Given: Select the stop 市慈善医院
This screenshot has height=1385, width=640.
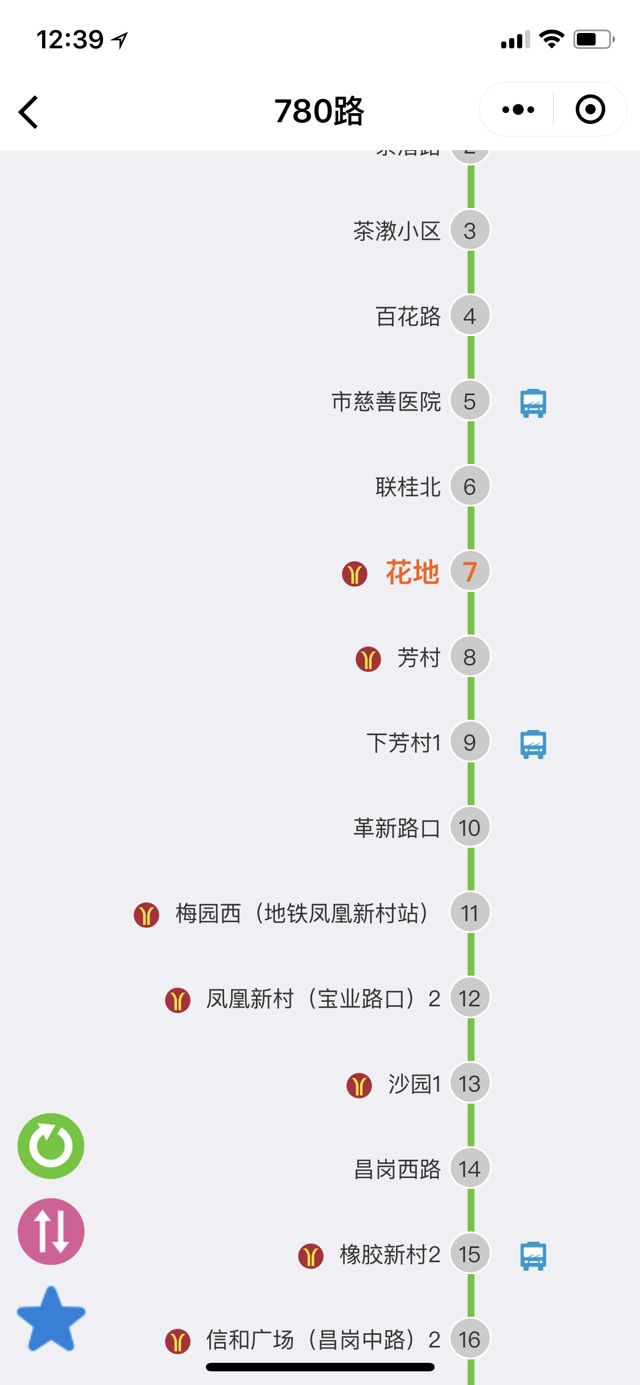Looking at the screenshot, I should 386,402.
